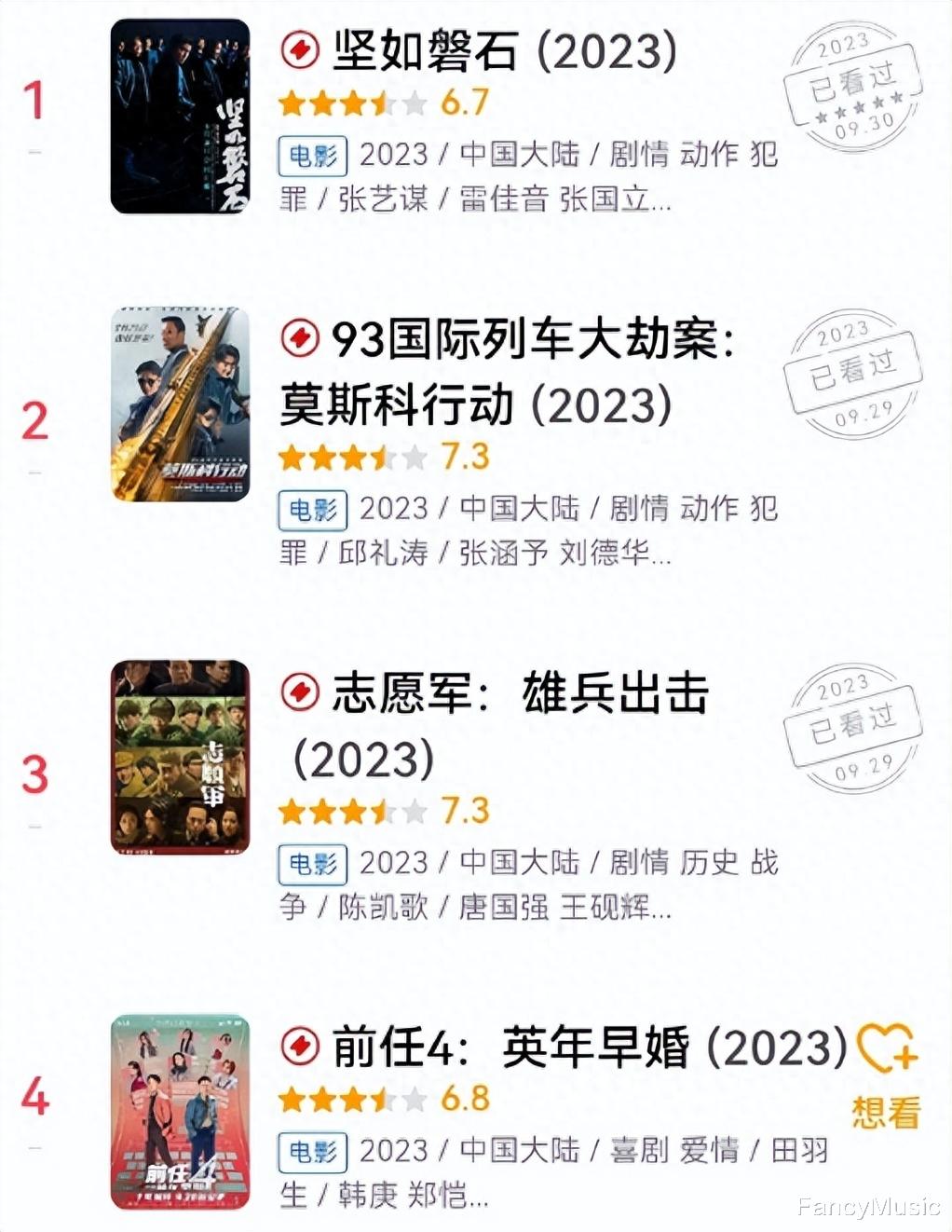
Task: Select the 电影 tab on 前任4 entry
Action: click(x=312, y=1152)
